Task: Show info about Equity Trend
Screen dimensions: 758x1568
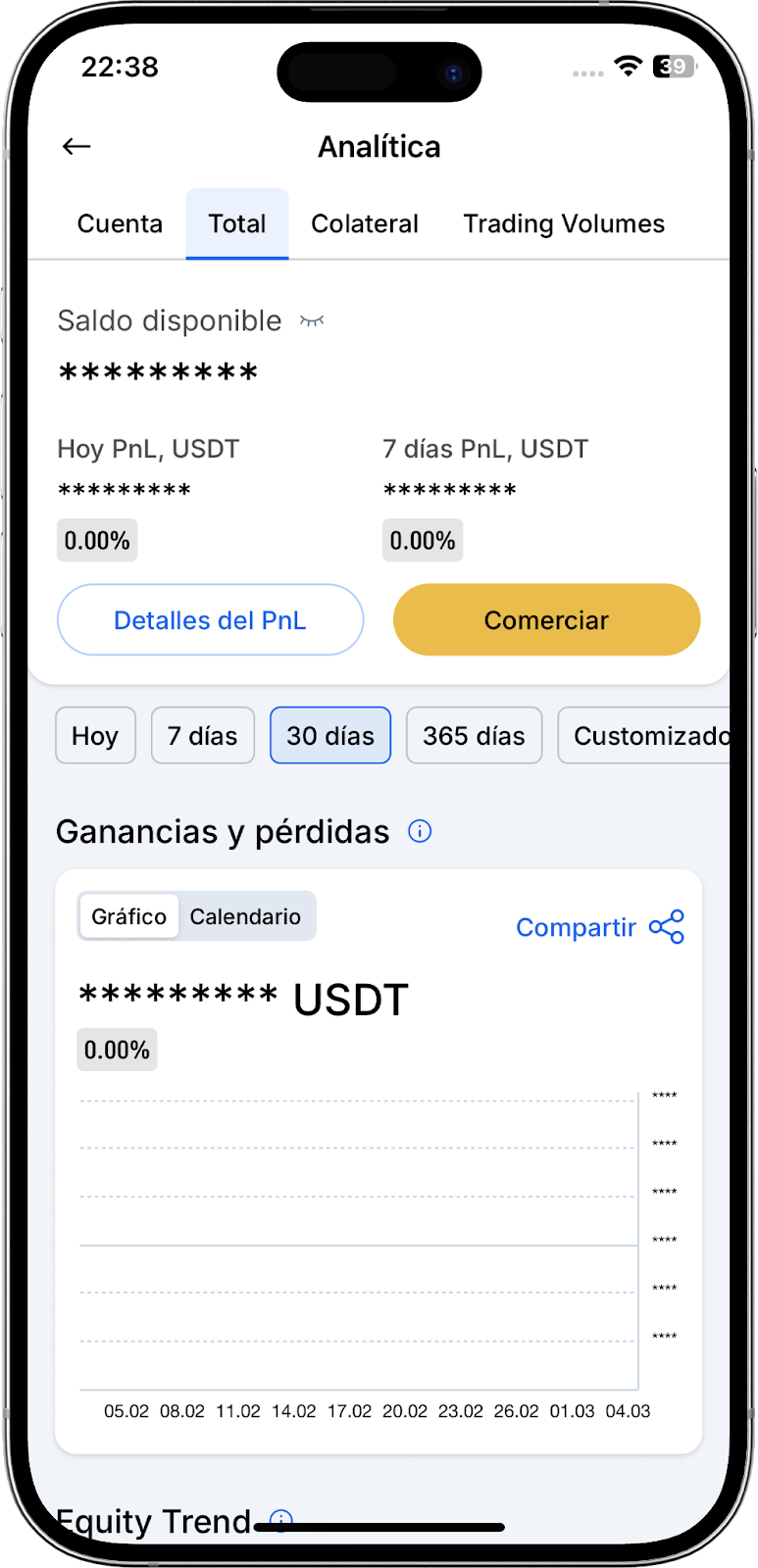Action: tap(281, 1518)
